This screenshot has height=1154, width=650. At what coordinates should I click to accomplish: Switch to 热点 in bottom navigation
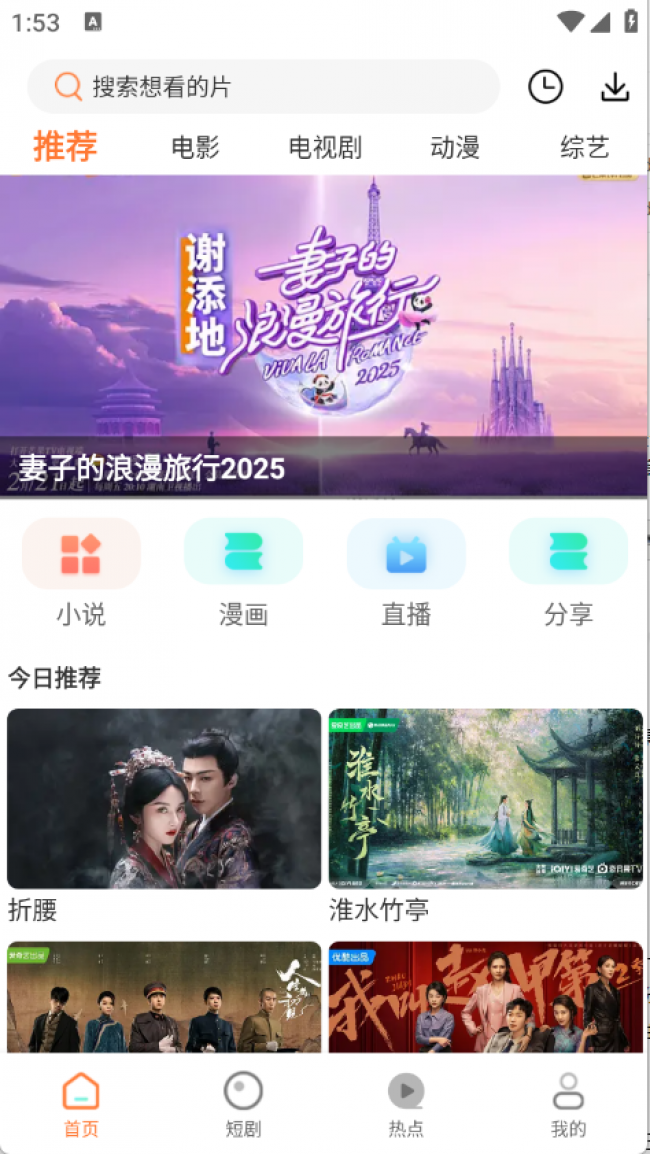tap(406, 1105)
